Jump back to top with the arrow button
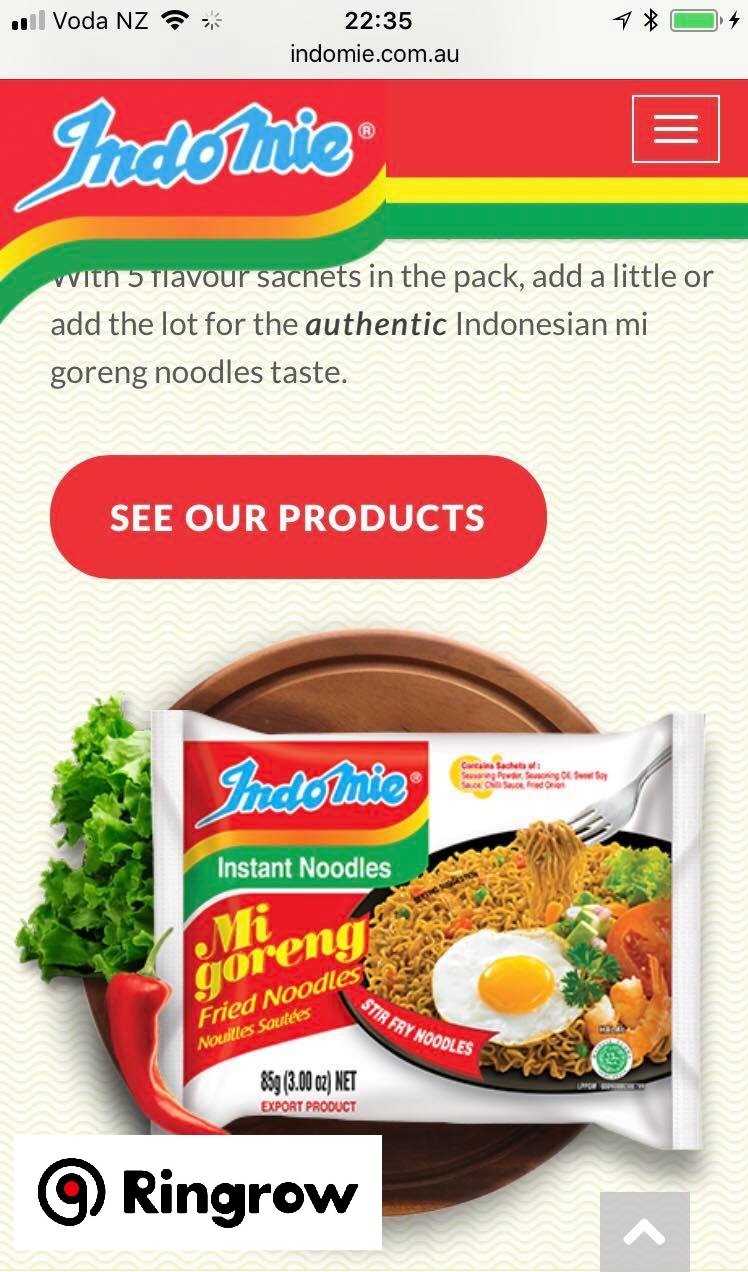 (644, 1232)
